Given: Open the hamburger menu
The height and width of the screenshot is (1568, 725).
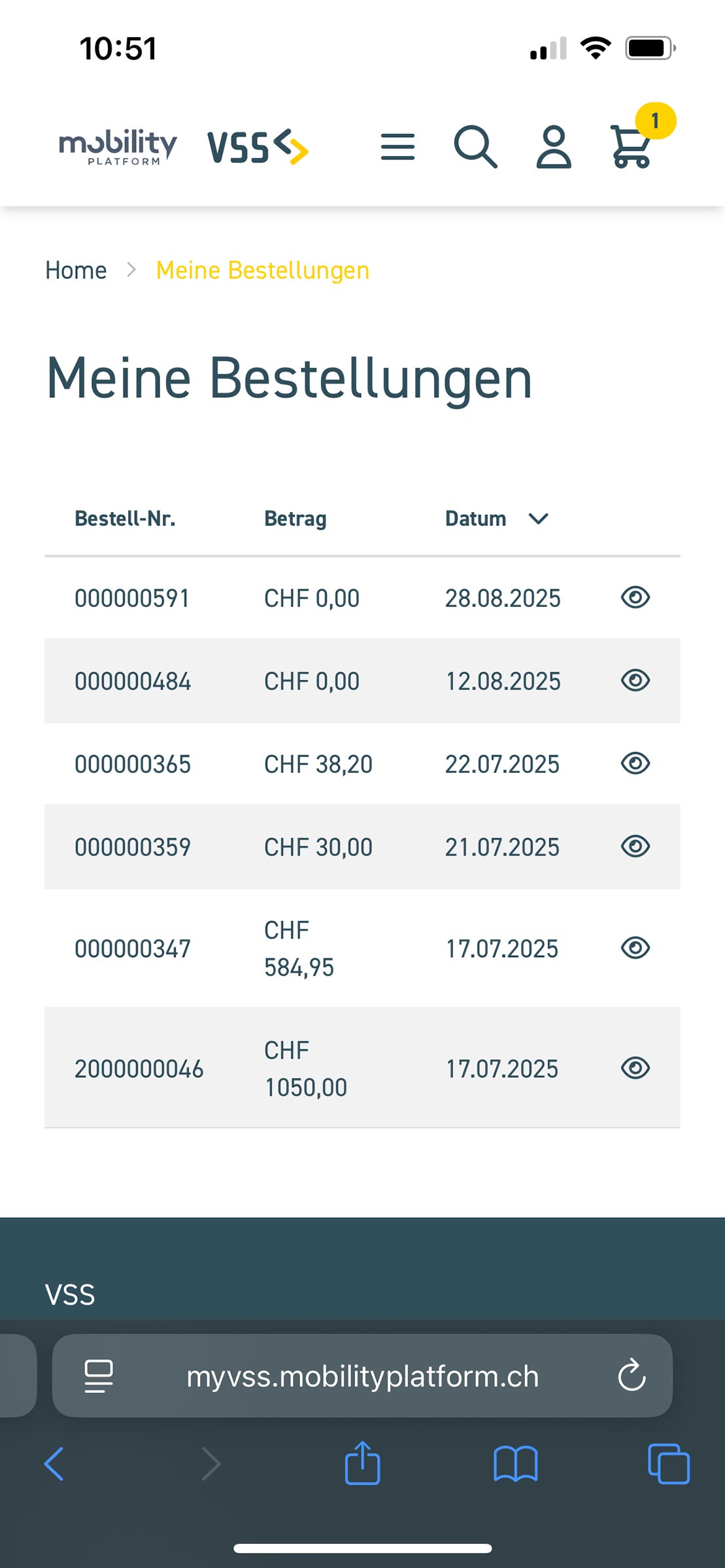Looking at the screenshot, I should point(397,147).
